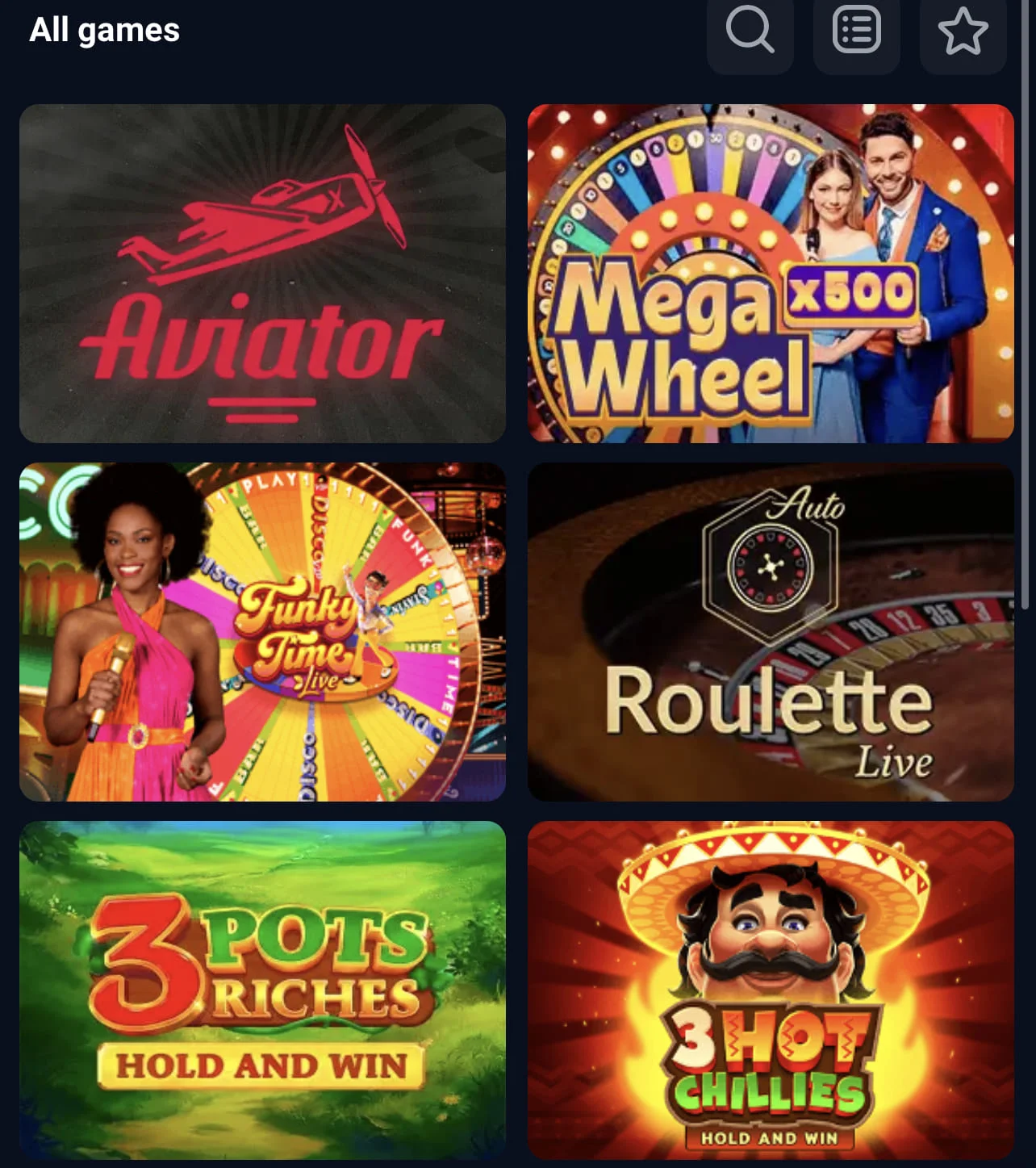The height and width of the screenshot is (1168, 1036).
Task: Open the Mega Wheel x500 game
Action: 771,273
